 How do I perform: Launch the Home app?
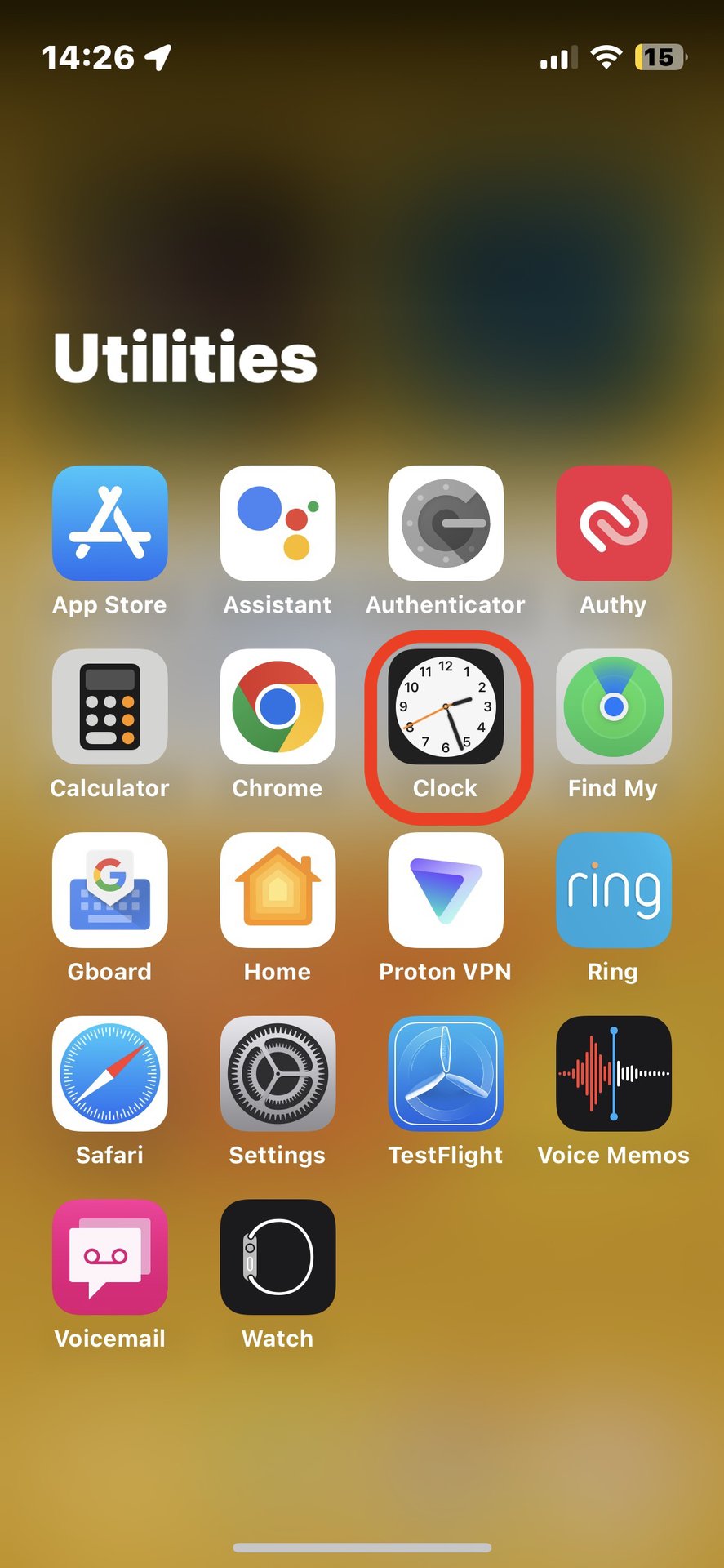278,890
